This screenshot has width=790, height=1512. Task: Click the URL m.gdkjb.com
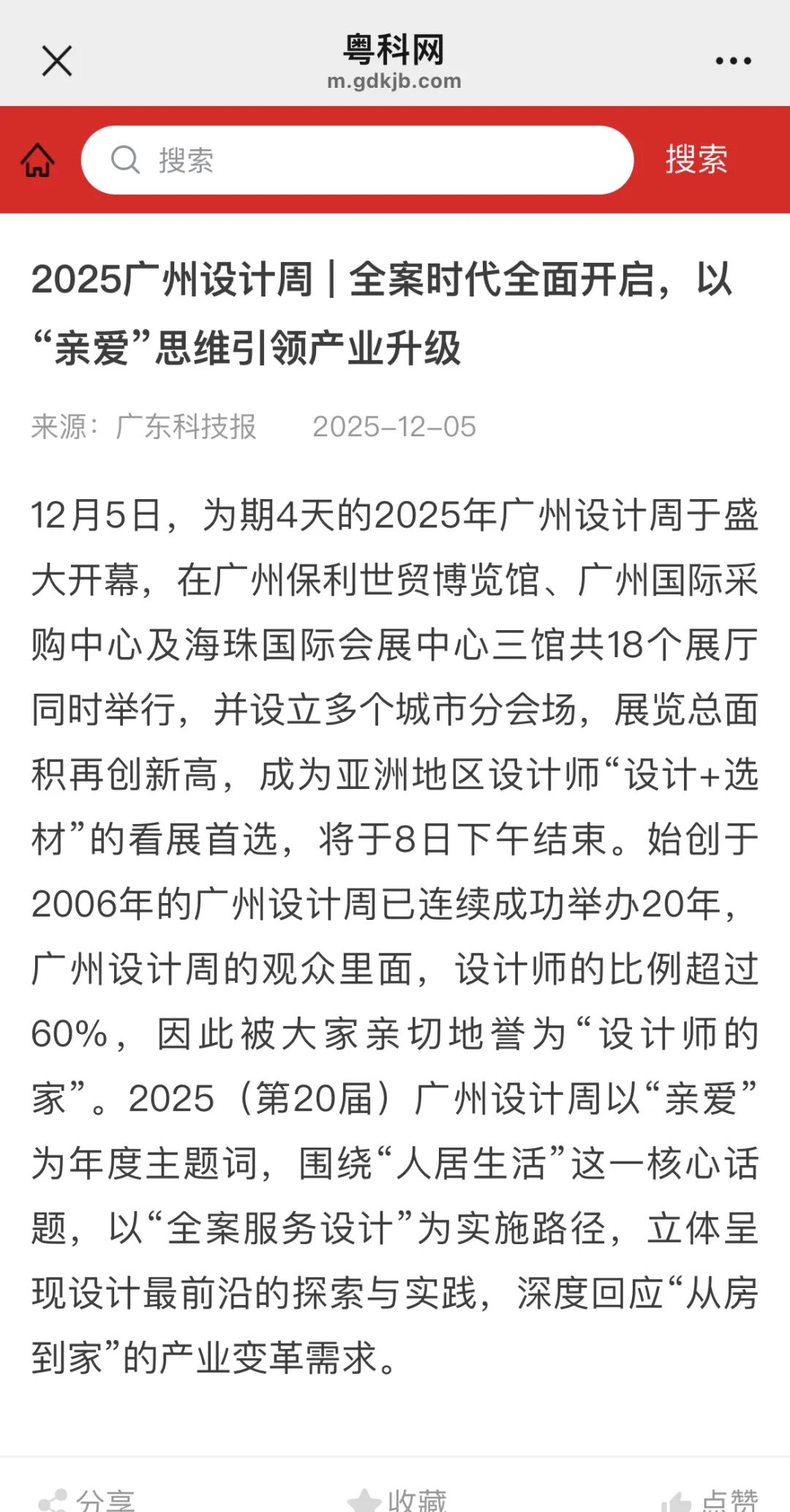click(x=393, y=81)
